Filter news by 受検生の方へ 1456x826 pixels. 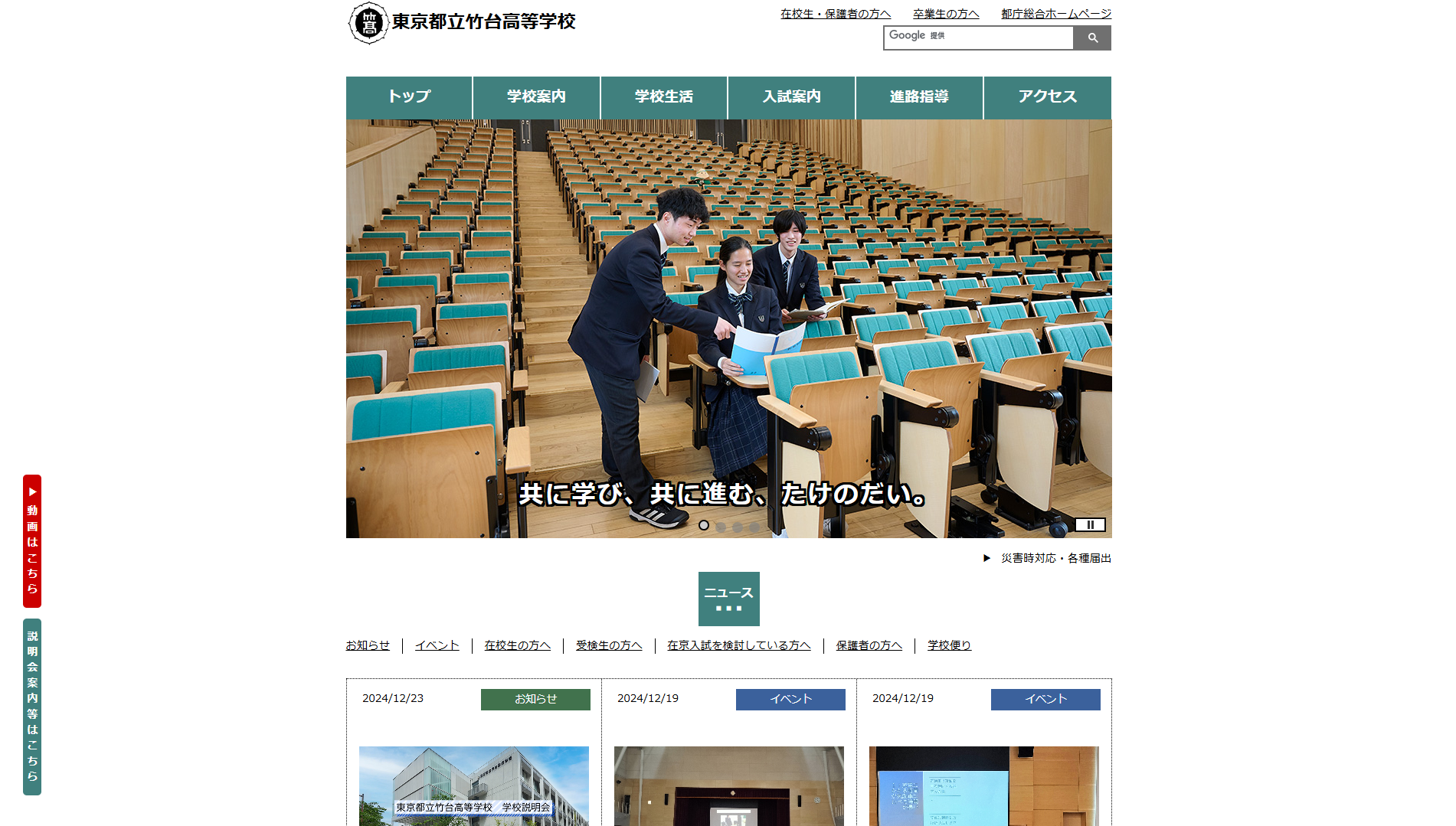pos(609,645)
